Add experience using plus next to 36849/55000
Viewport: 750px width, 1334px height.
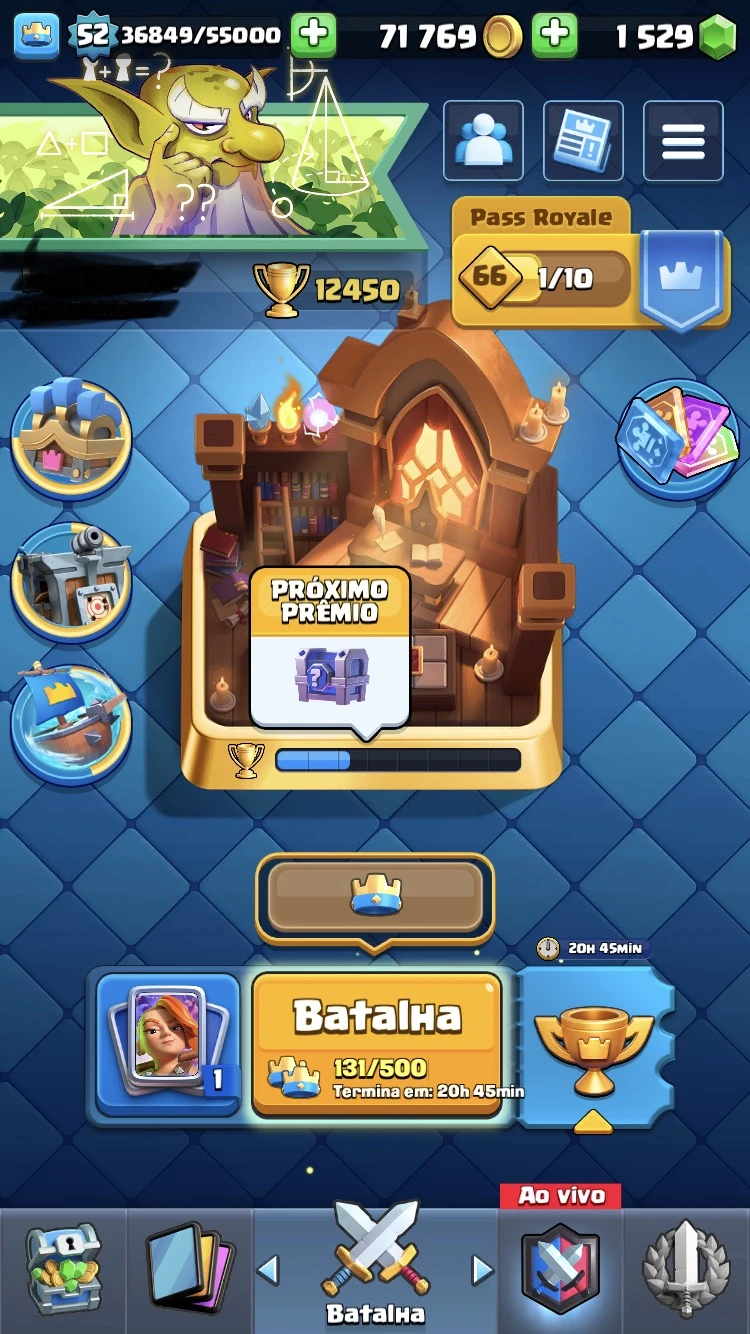point(313,37)
